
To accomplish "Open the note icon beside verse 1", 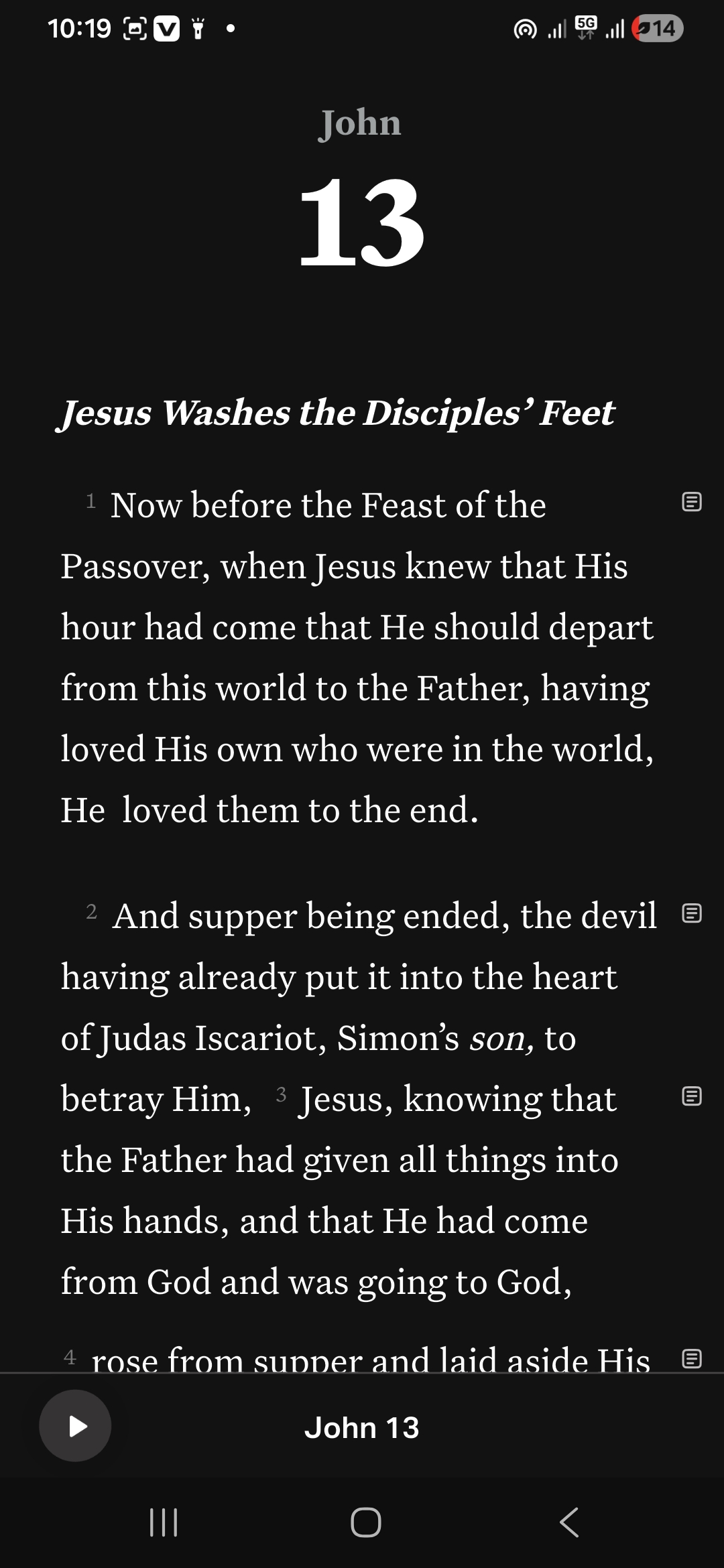I will [x=691, y=502].
